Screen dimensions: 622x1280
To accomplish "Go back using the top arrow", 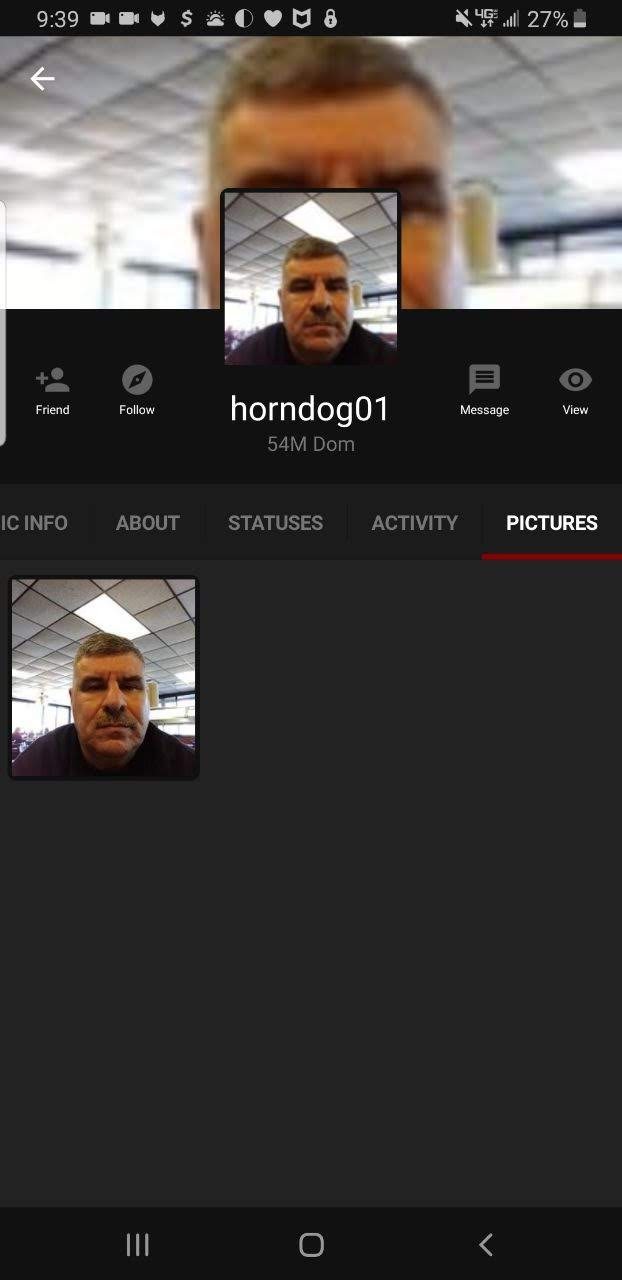I will 42,79.
